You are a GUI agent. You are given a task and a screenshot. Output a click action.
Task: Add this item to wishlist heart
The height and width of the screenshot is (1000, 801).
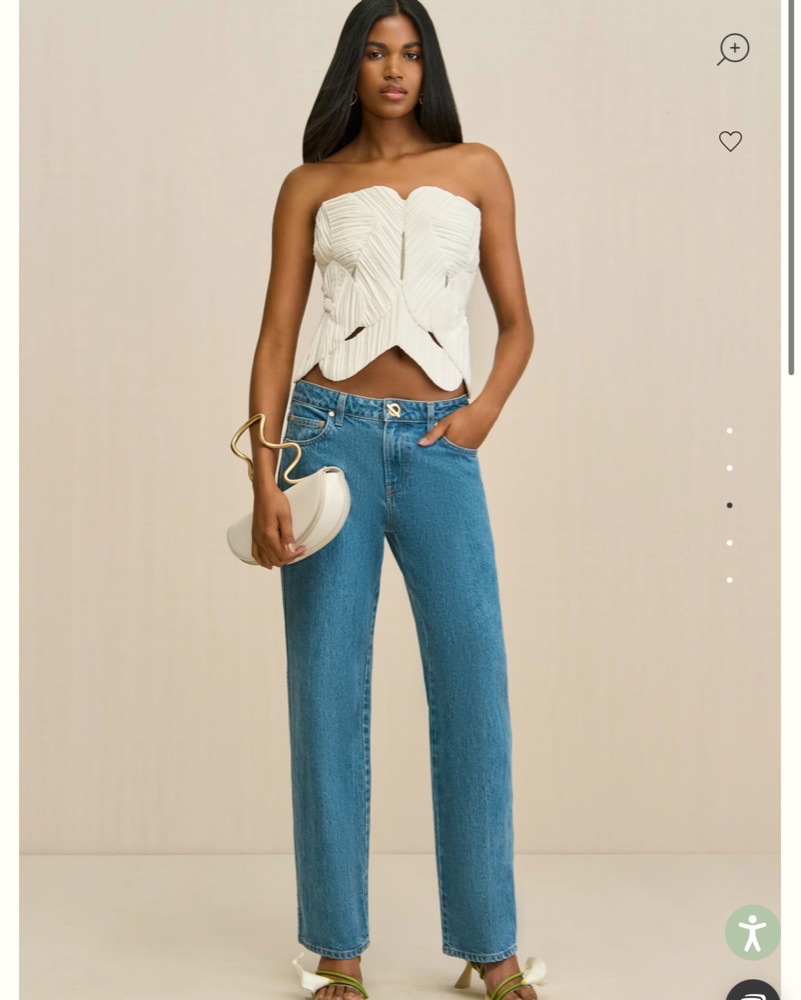730,142
